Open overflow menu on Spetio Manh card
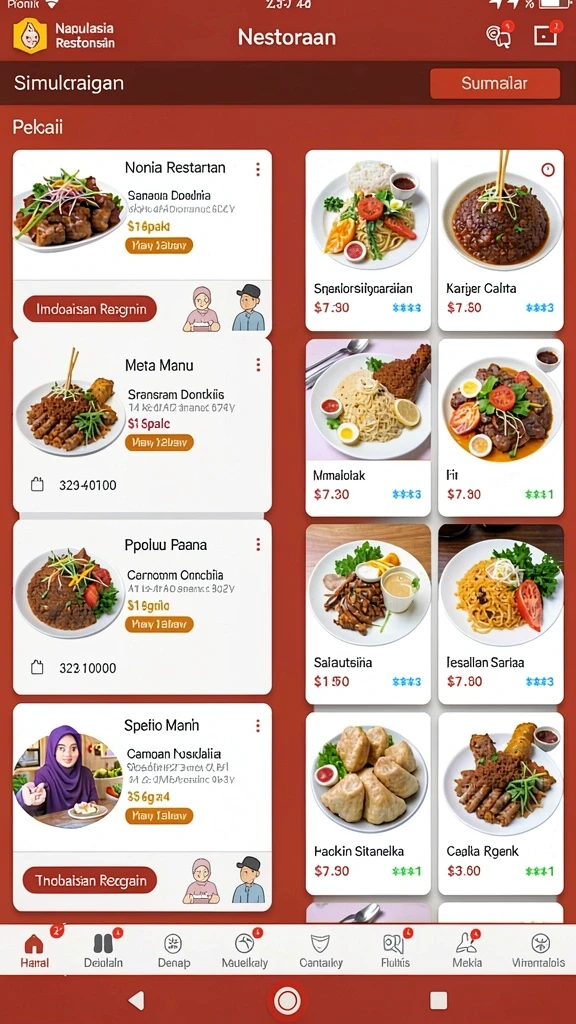The height and width of the screenshot is (1024, 576). coord(258,726)
